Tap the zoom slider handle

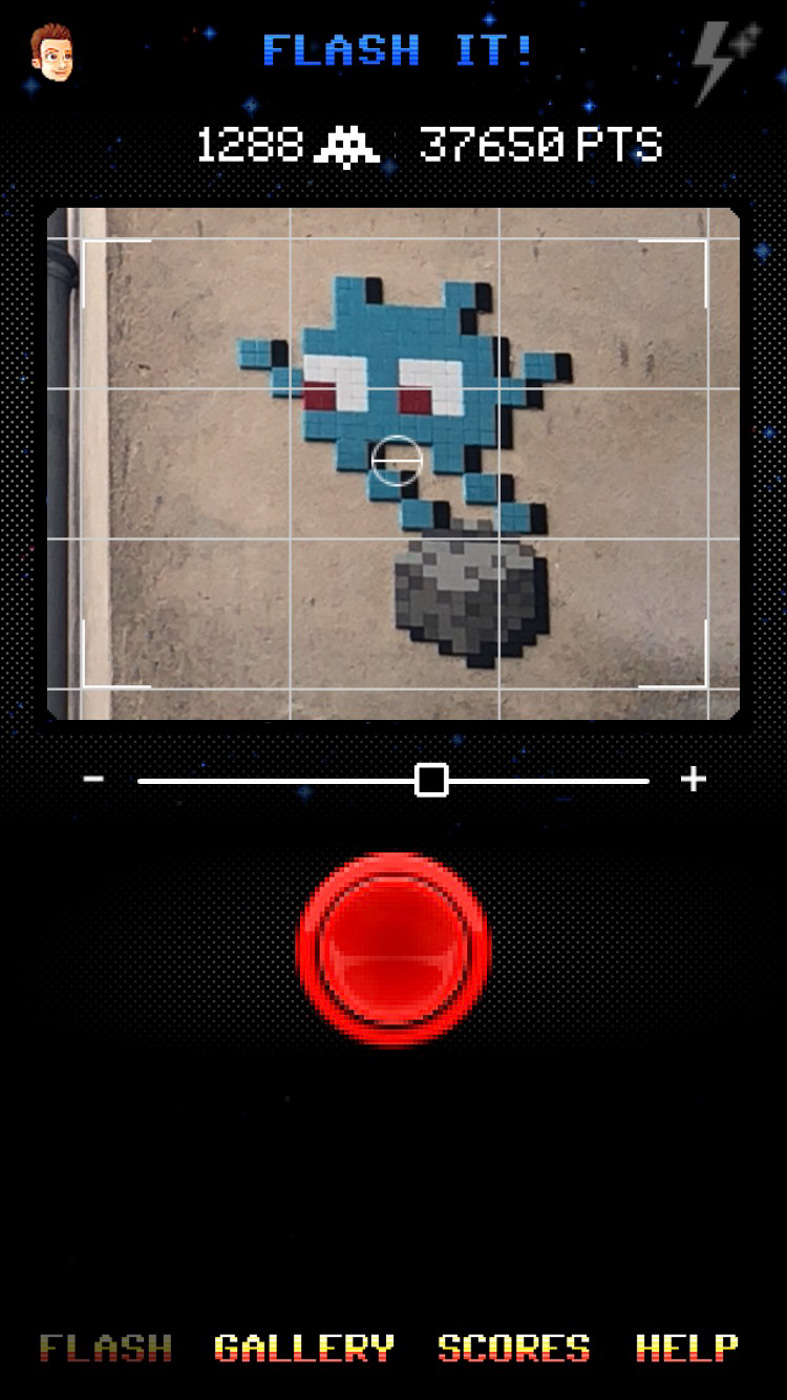[431, 780]
